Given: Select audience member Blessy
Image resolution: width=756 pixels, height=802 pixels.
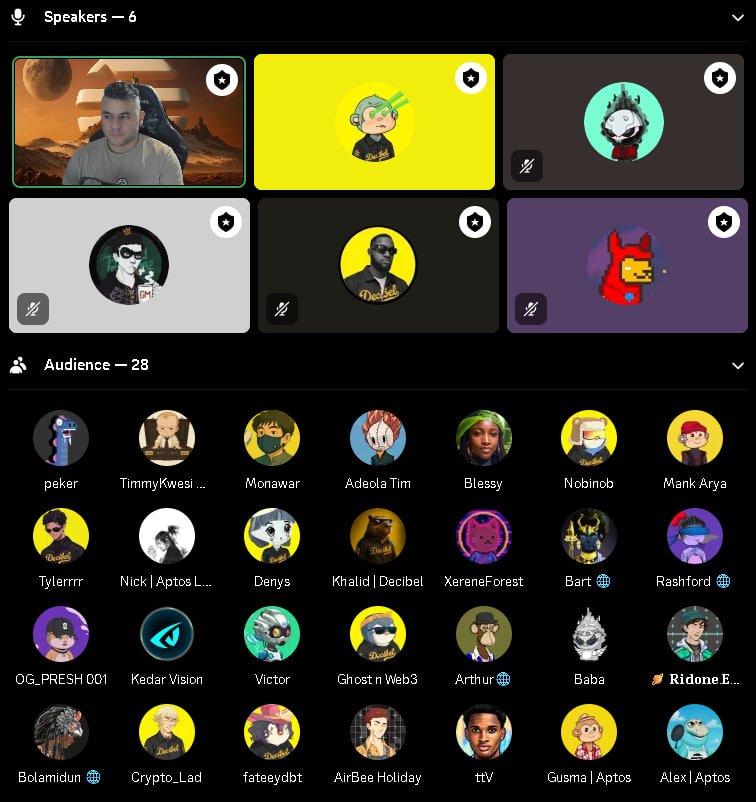Looking at the screenshot, I should [484, 439].
